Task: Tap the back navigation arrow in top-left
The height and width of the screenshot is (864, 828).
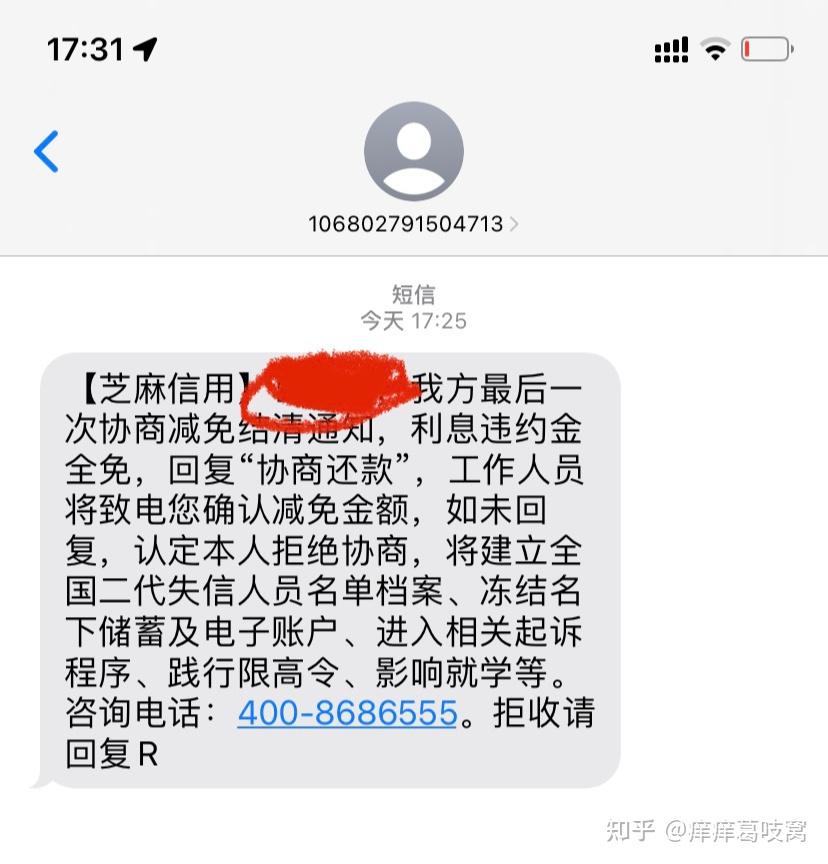Action: (44, 151)
